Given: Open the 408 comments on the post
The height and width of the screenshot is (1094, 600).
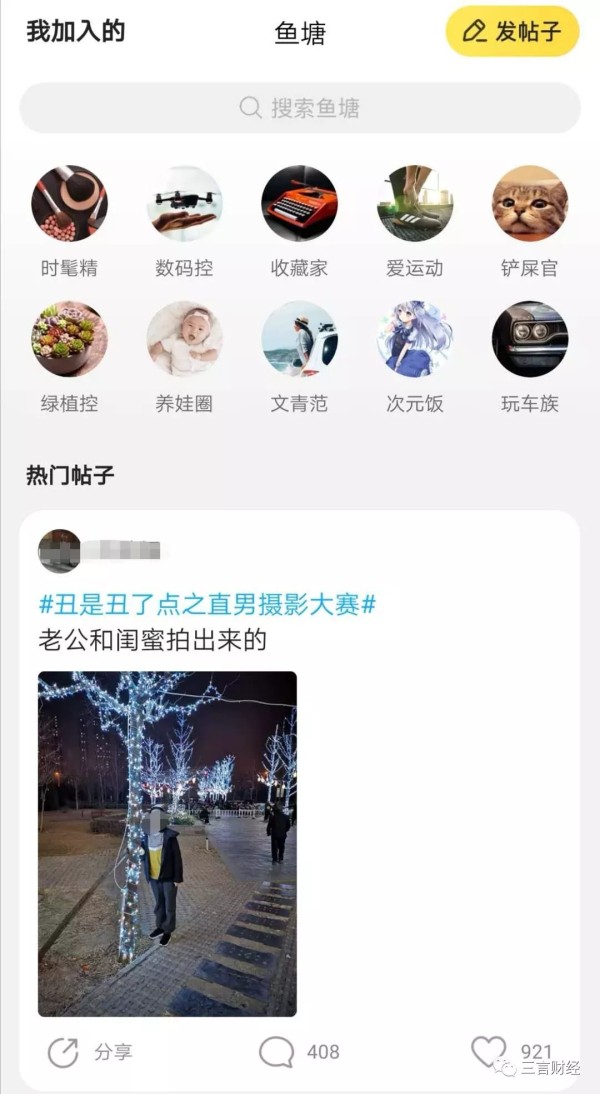Looking at the screenshot, I should [x=299, y=1052].
